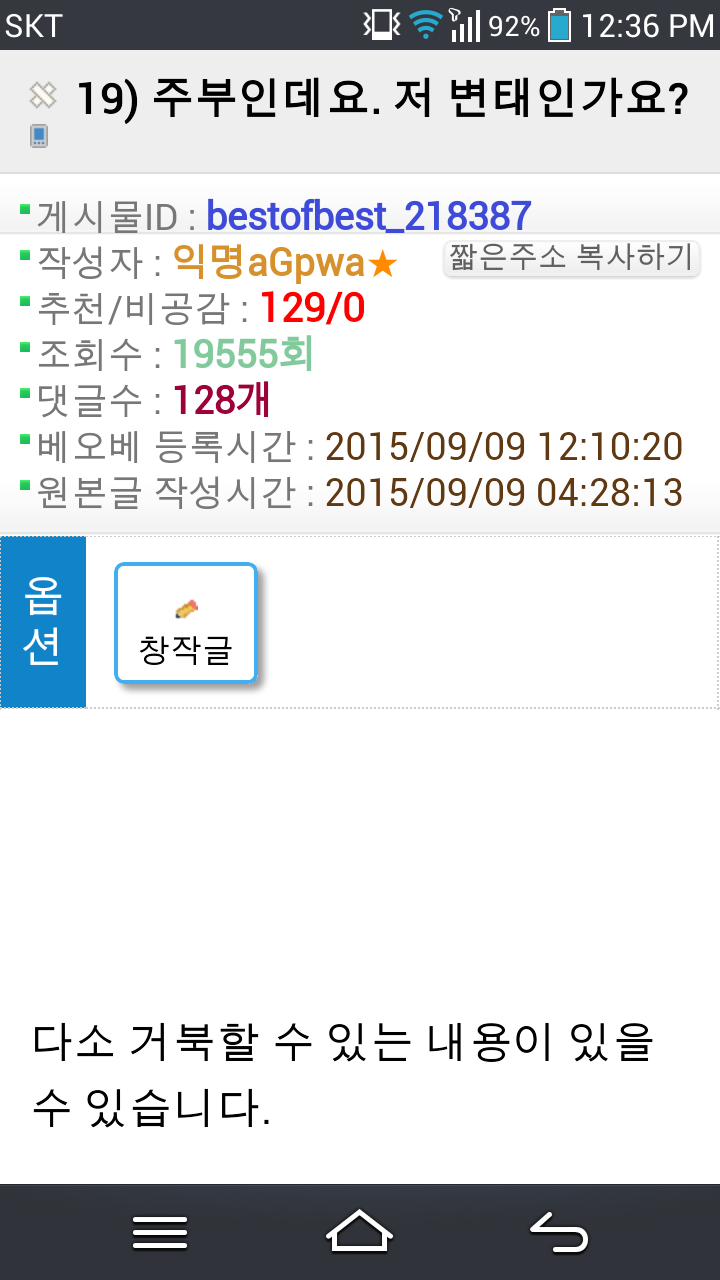Tap 짧은주소 복사하기 to copy short URL
This screenshot has height=1280, width=720.
[x=571, y=258]
